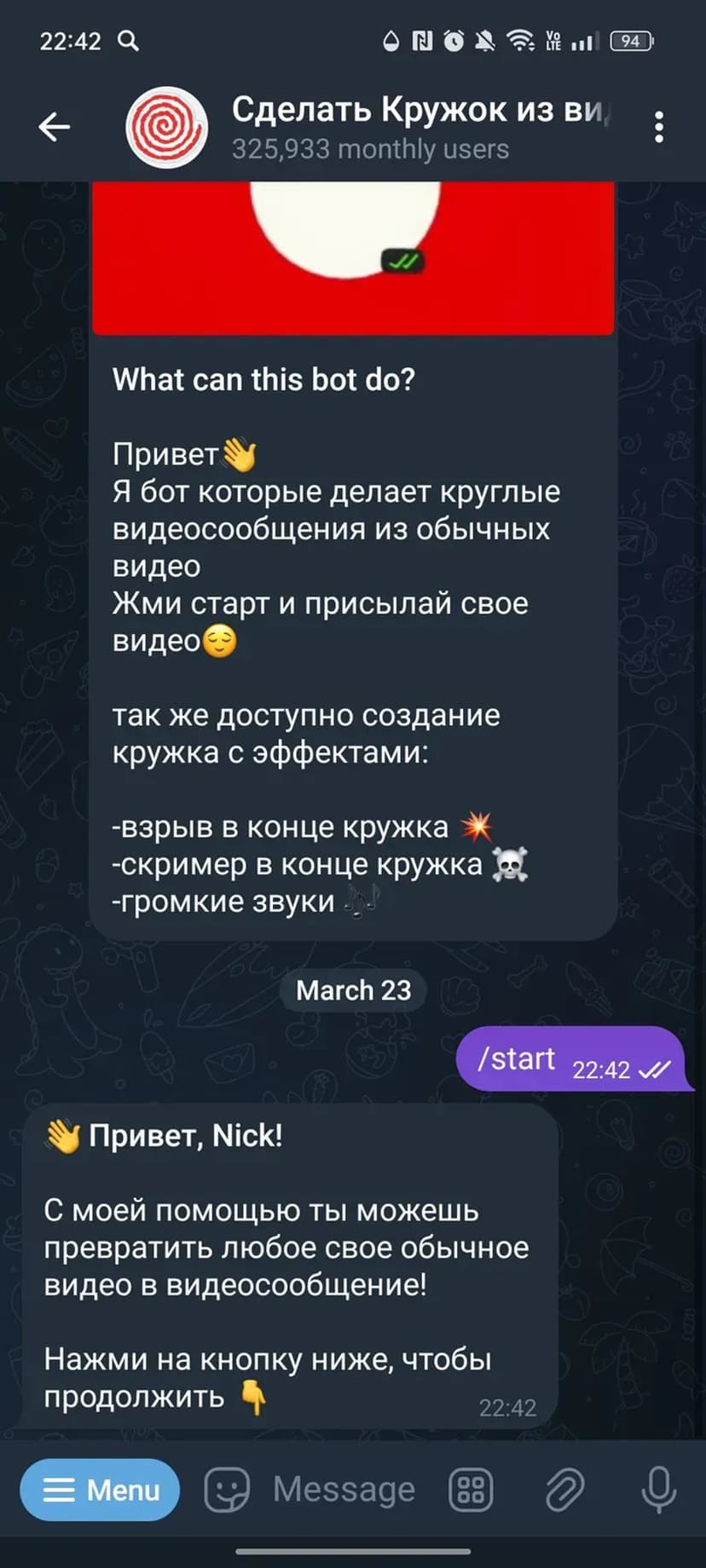Focus the Message input field
The height and width of the screenshot is (1568, 706).
(x=344, y=1490)
